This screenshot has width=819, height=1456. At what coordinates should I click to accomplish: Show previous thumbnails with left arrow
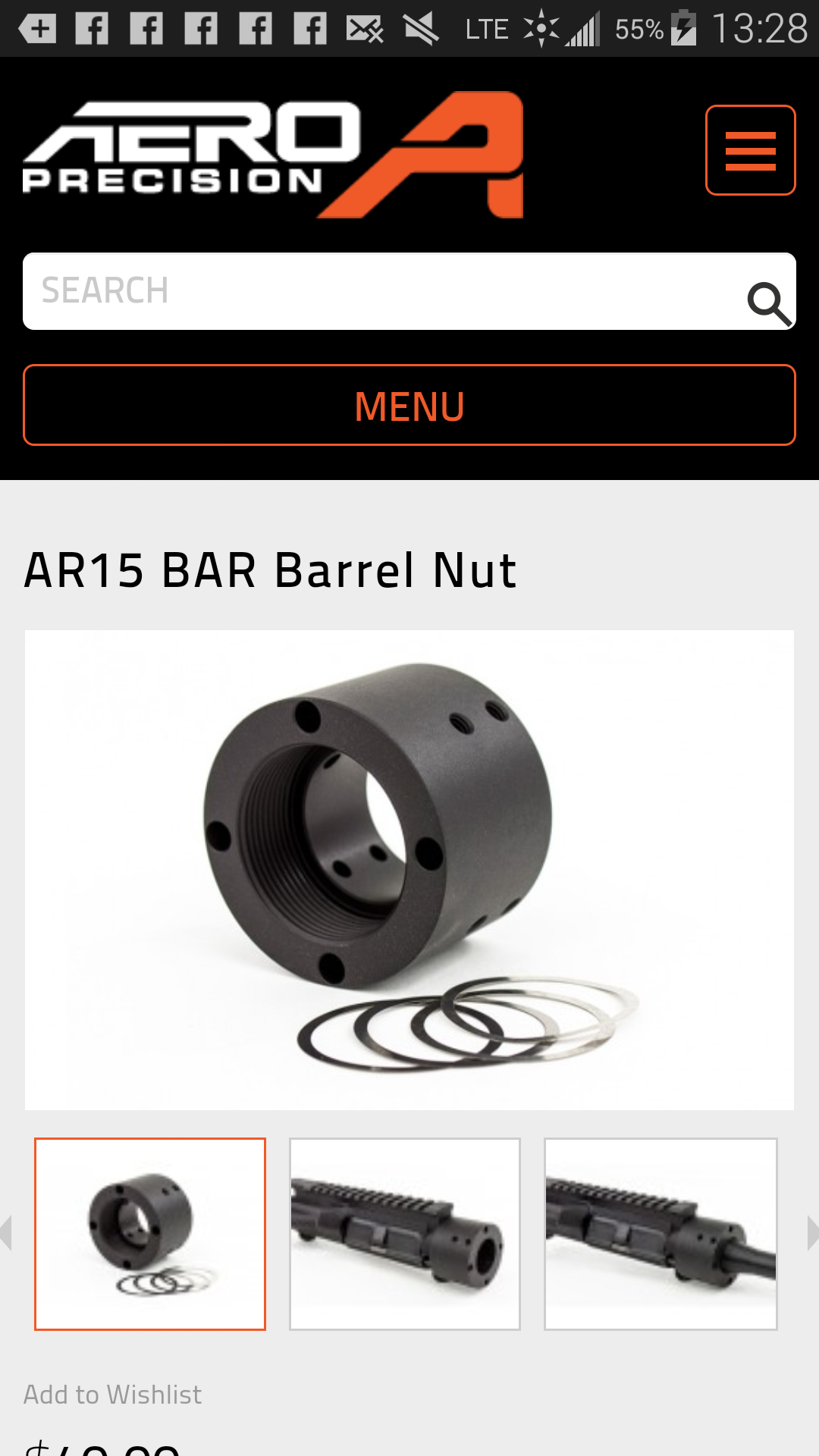(7, 1232)
